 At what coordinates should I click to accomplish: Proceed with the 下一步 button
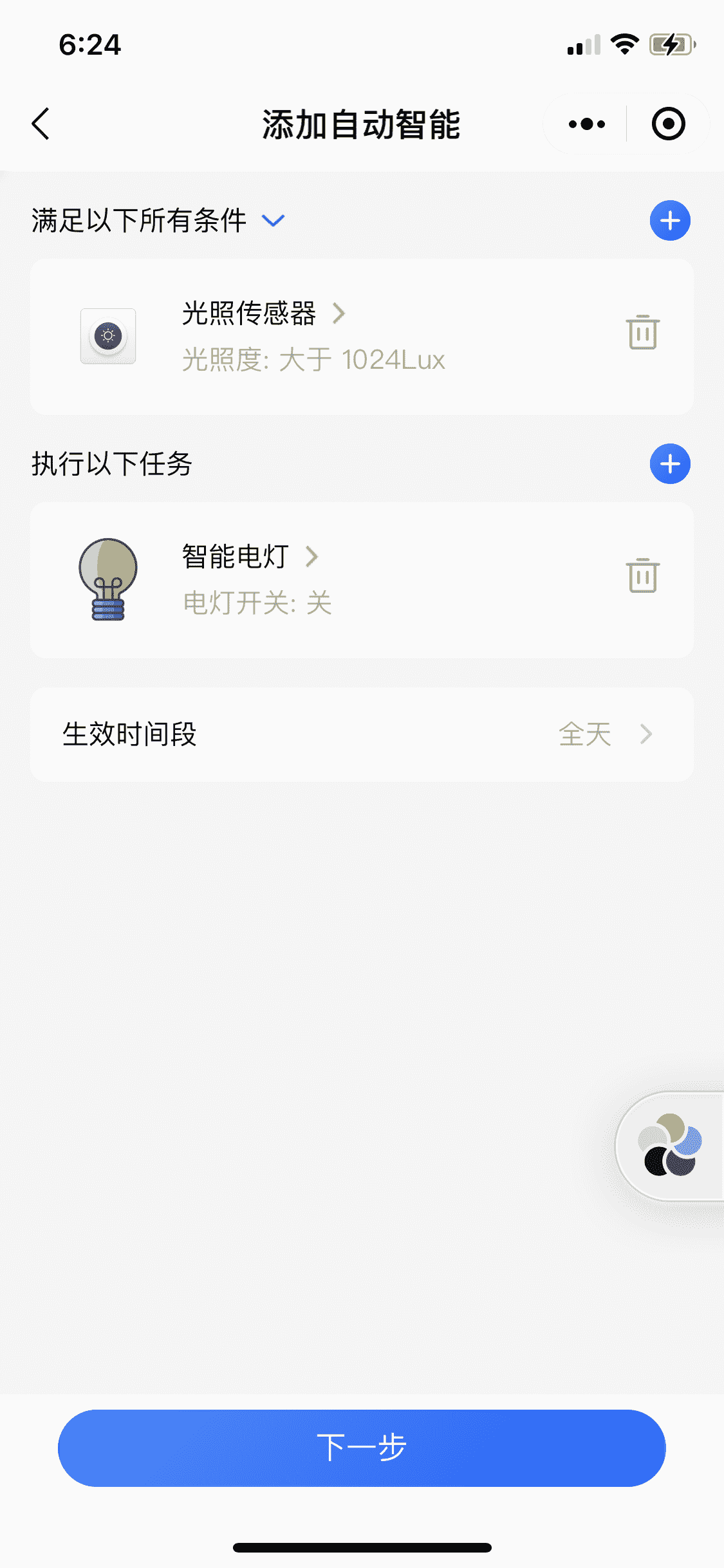(x=362, y=1448)
